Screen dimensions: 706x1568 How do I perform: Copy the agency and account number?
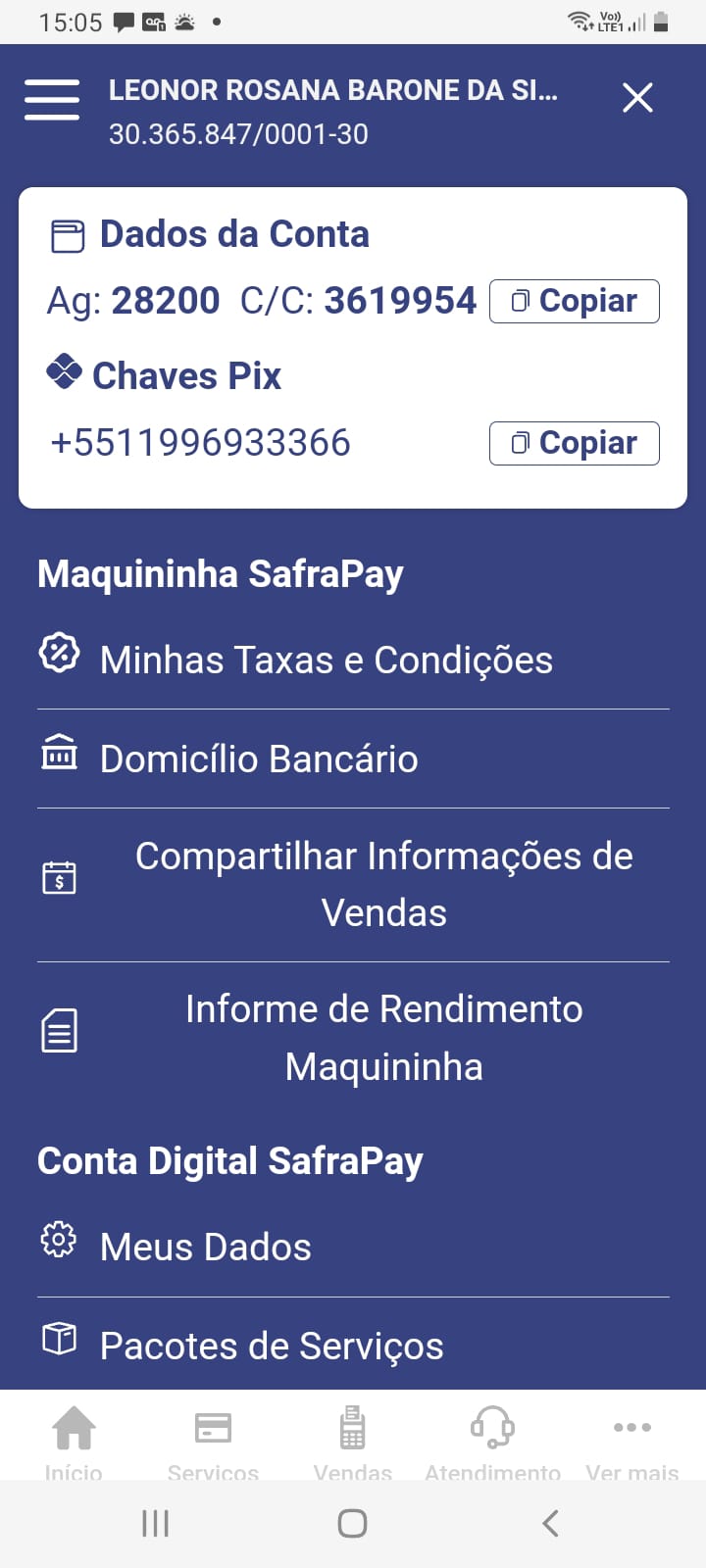click(574, 301)
